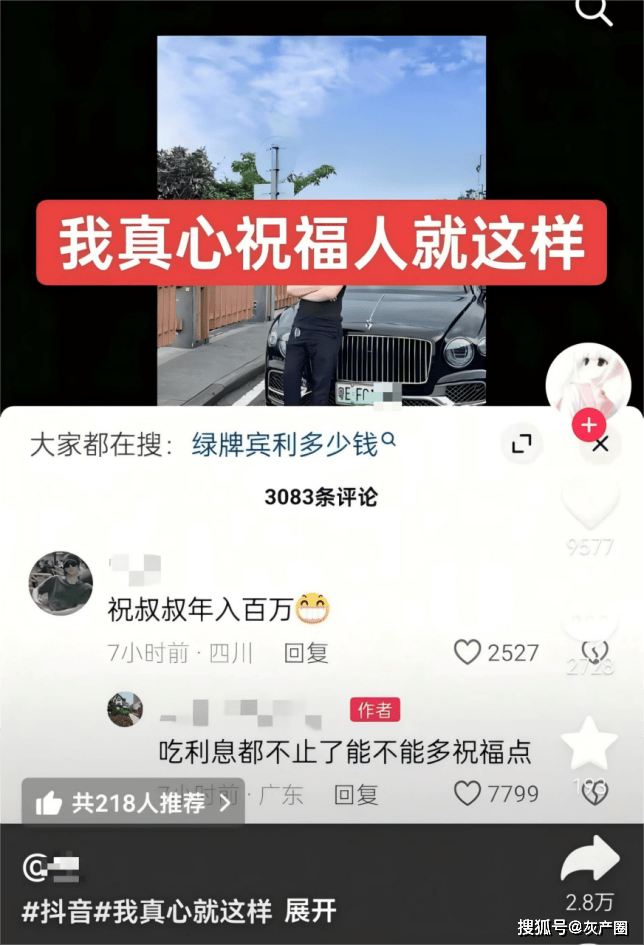Reply to the author's comment from 广东
The width and height of the screenshot is (644, 946).
(356, 795)
